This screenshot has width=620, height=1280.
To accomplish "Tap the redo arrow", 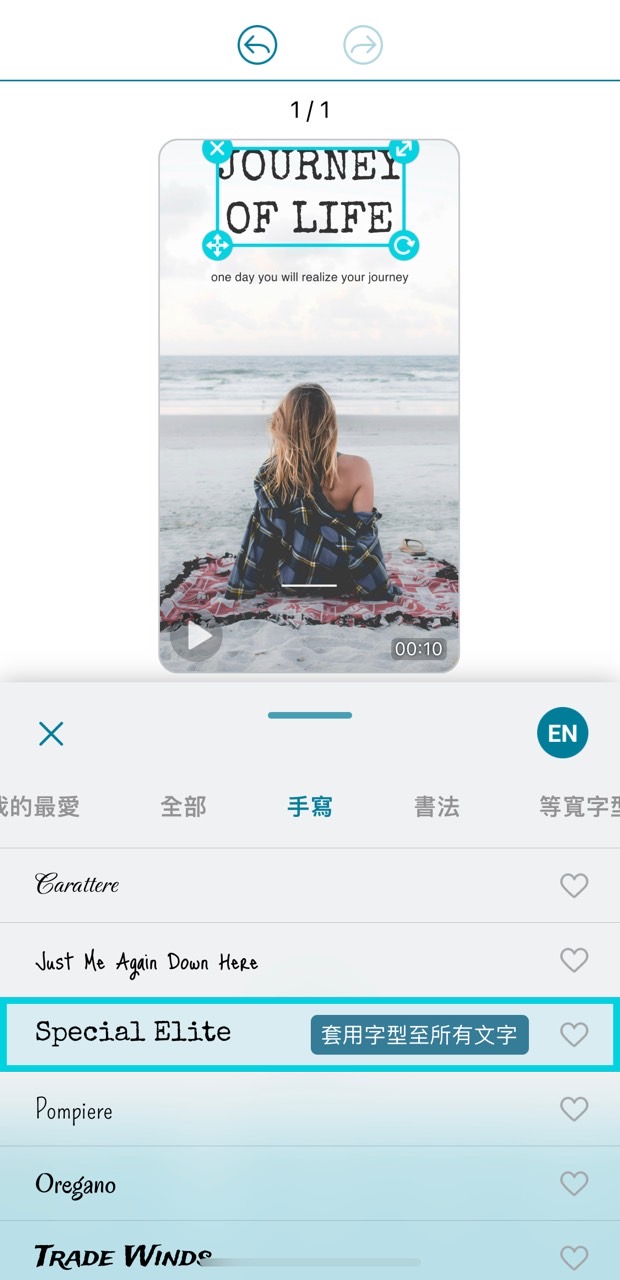I will 363,45.
